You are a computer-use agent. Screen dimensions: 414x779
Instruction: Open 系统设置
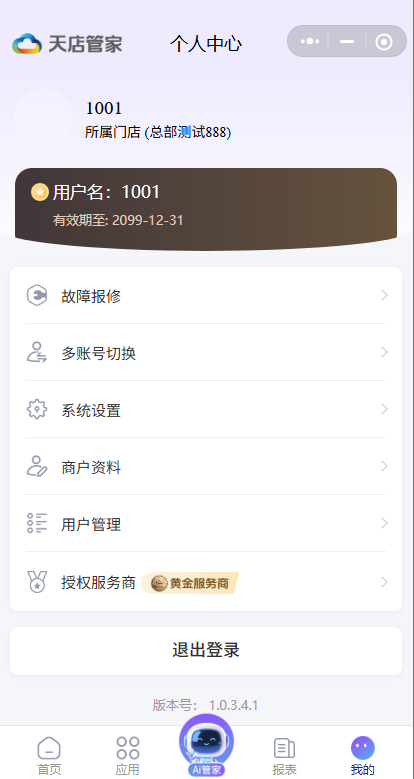206,410
